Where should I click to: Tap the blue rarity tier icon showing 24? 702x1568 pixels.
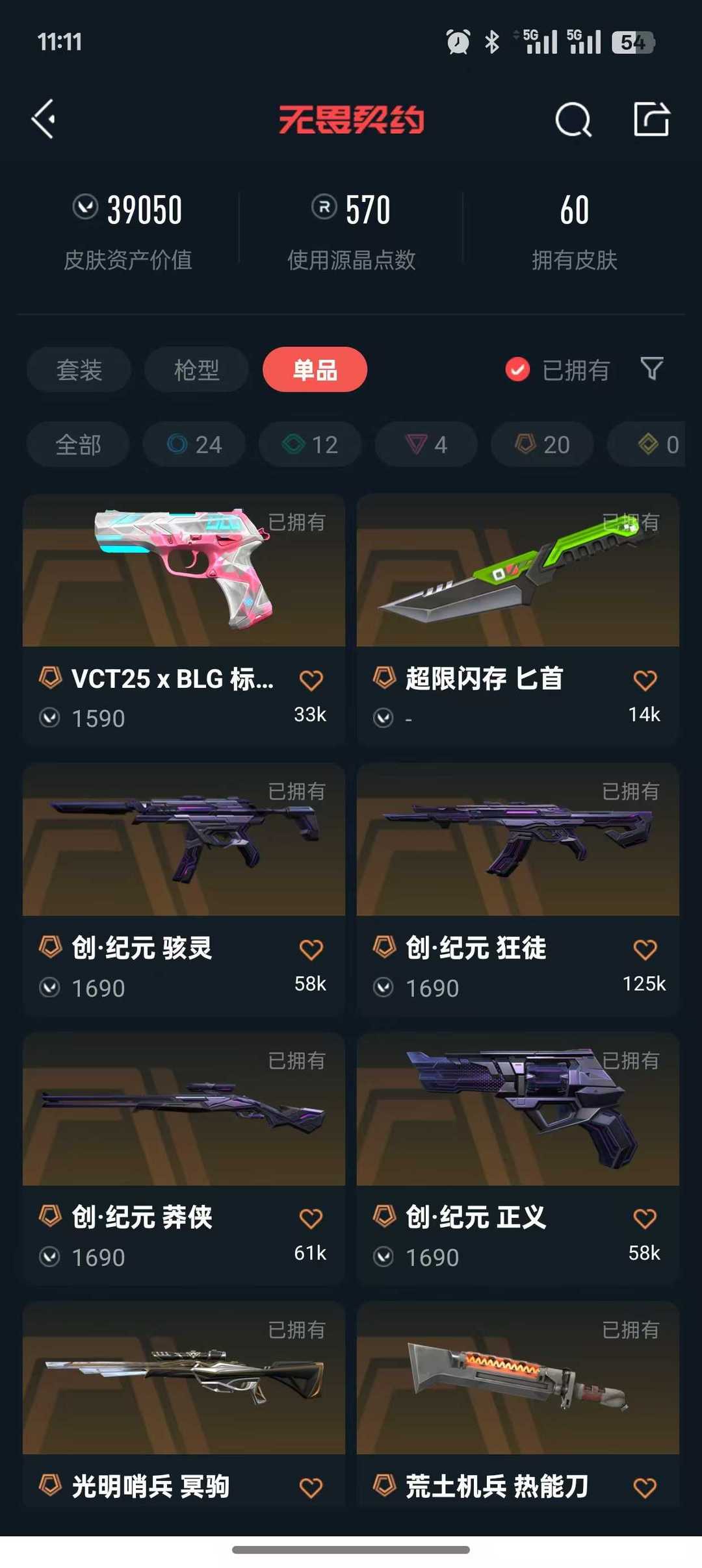coord(193,444)
